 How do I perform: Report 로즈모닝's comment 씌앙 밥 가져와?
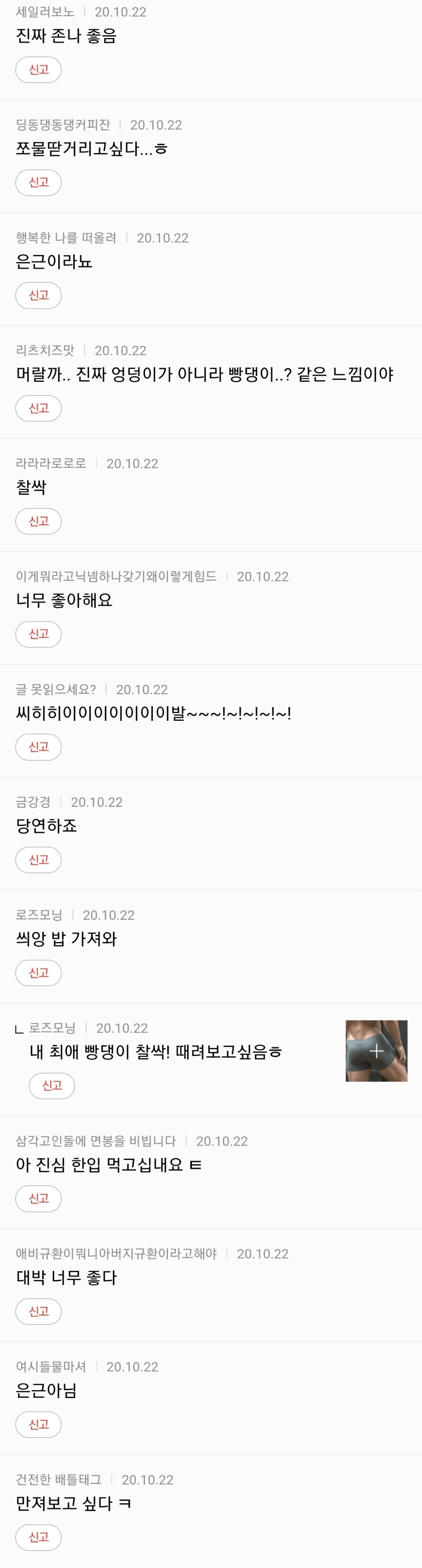coord(38,973)
